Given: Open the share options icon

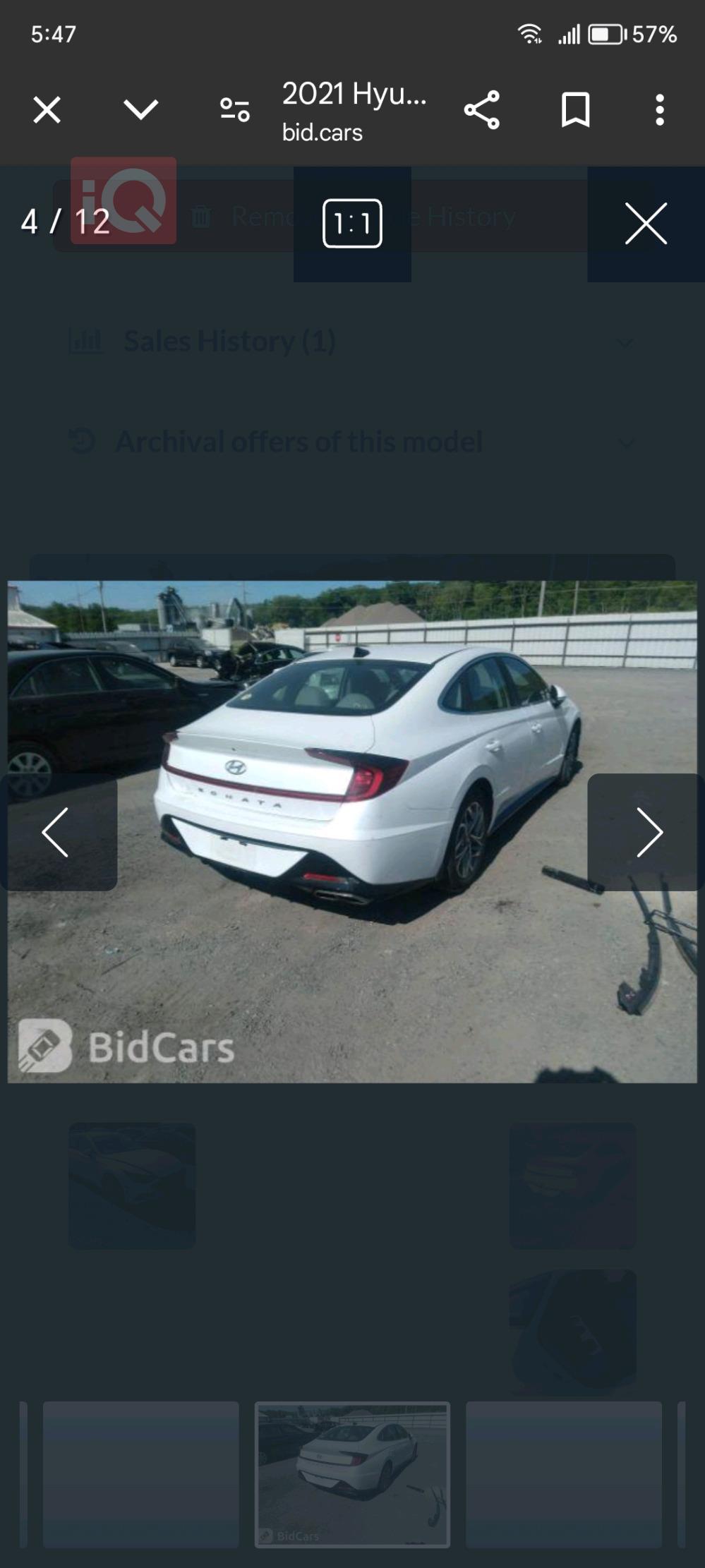Looking at the screenshot, I should click(x=483, y=109).
